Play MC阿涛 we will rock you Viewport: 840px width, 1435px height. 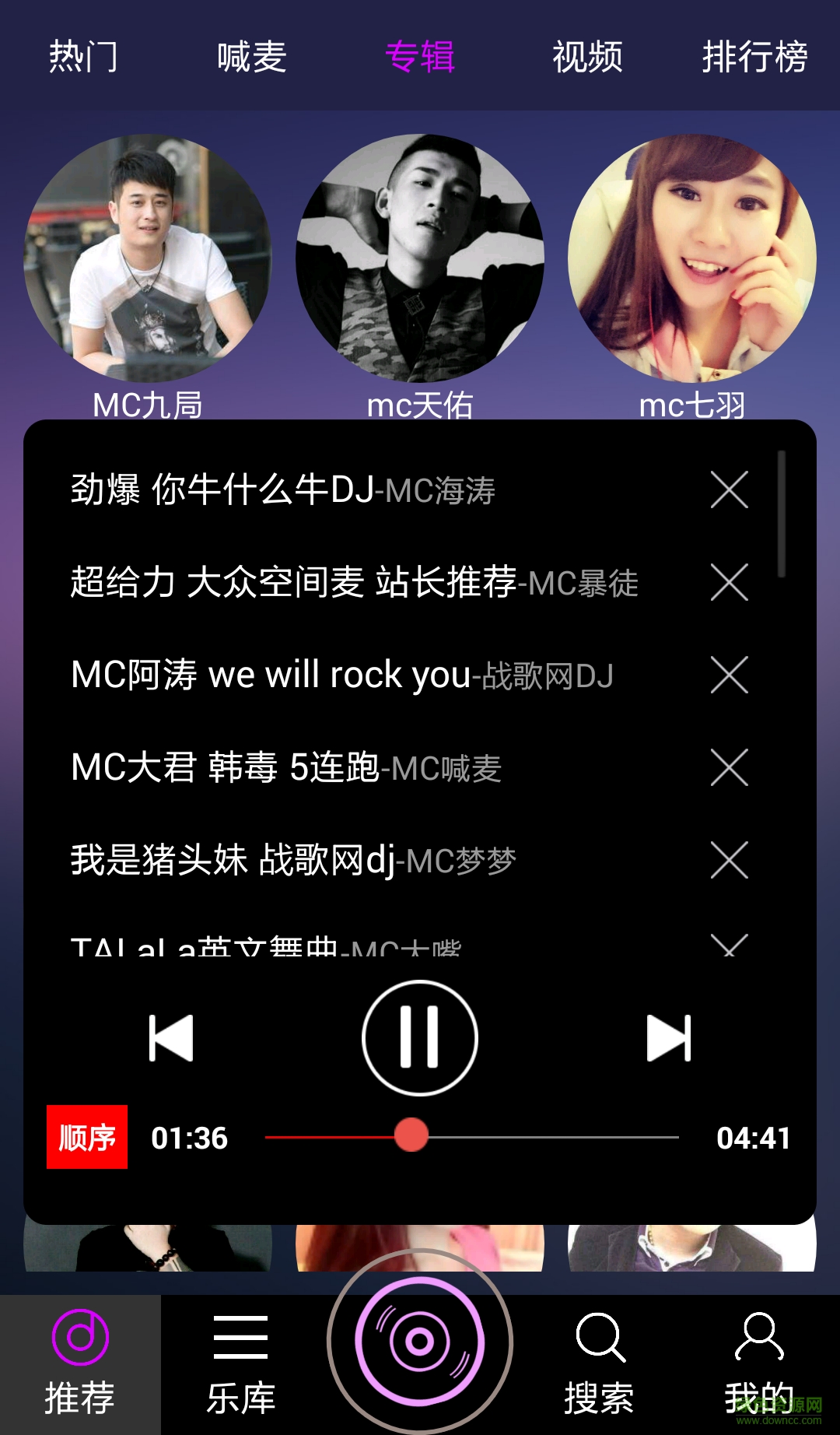tap(342, 675)
